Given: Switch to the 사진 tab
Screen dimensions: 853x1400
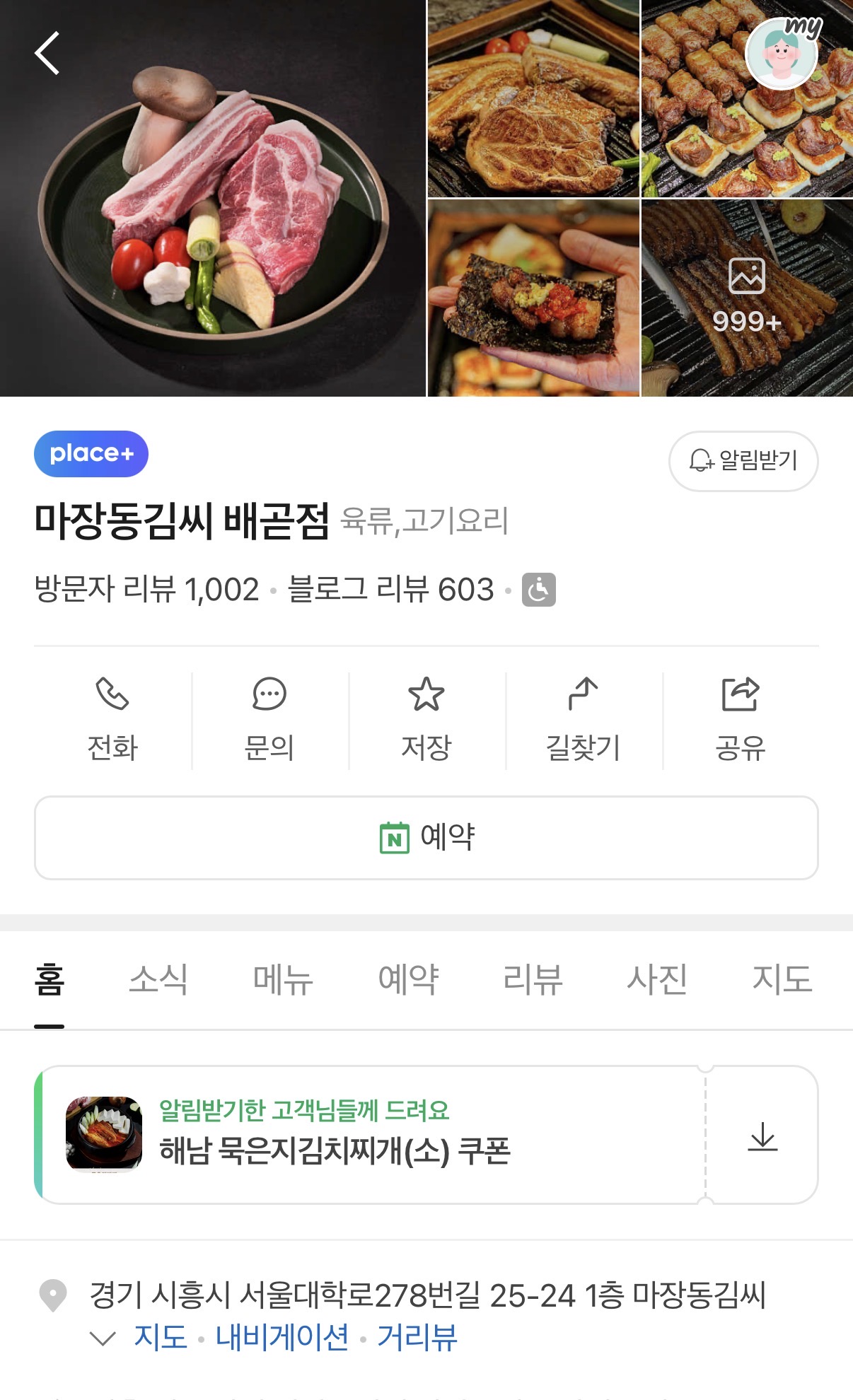Looking at the screenshot, I should [x=657, y=979].
